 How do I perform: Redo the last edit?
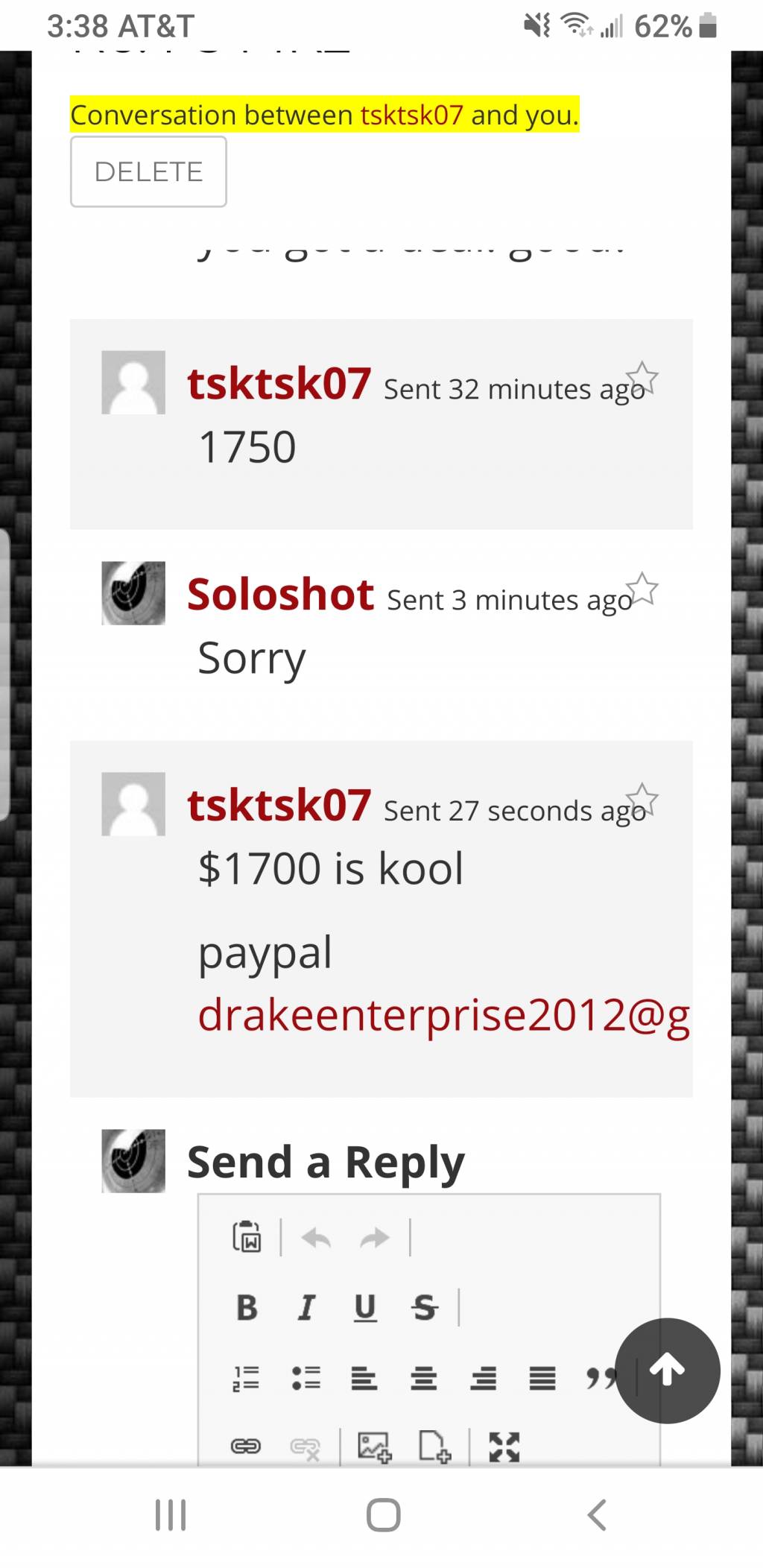tap(374, 1238)
